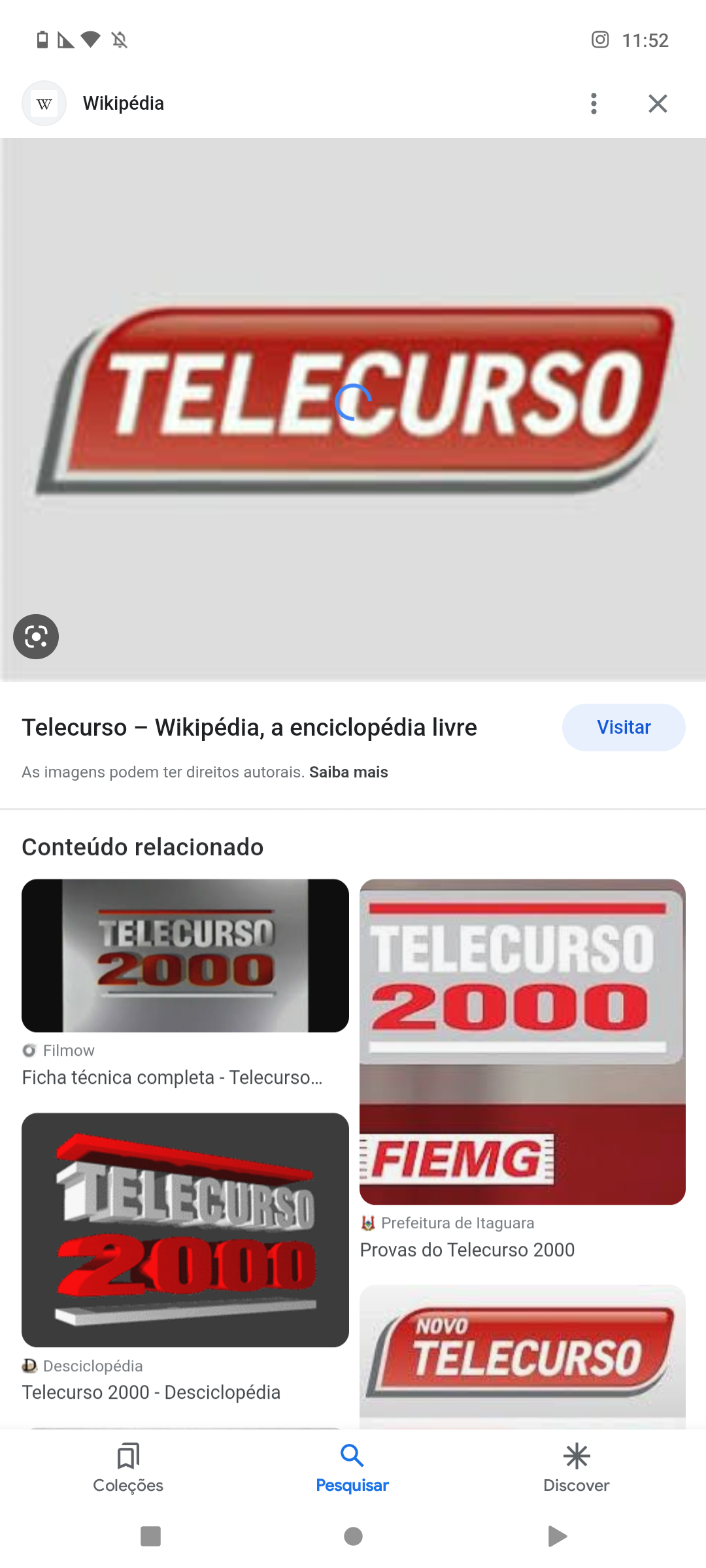This screenshot has height=1568, width=706.
Task: Tap the main Telecurso logo image
Action: [353, 405]
